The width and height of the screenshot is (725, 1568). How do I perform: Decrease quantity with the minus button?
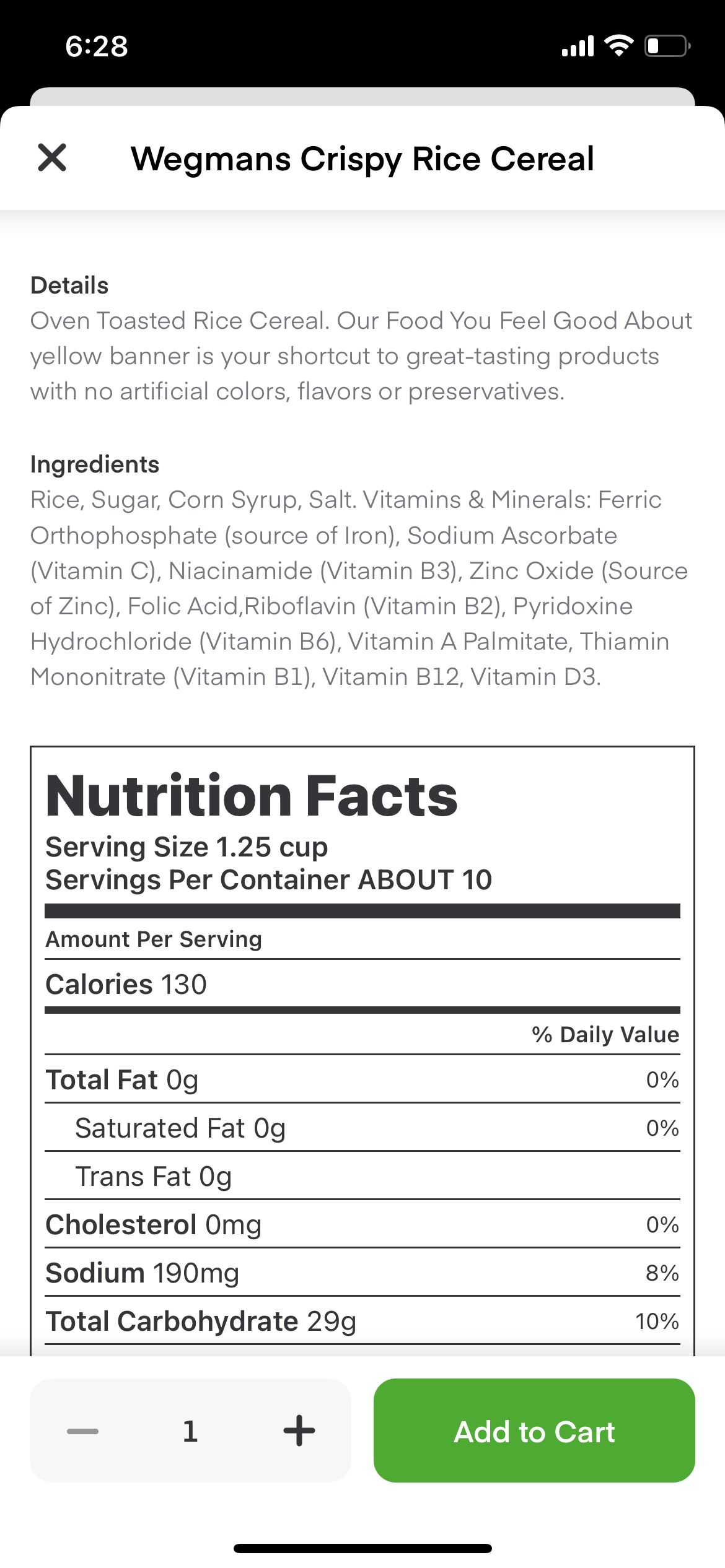point(83,1431)
